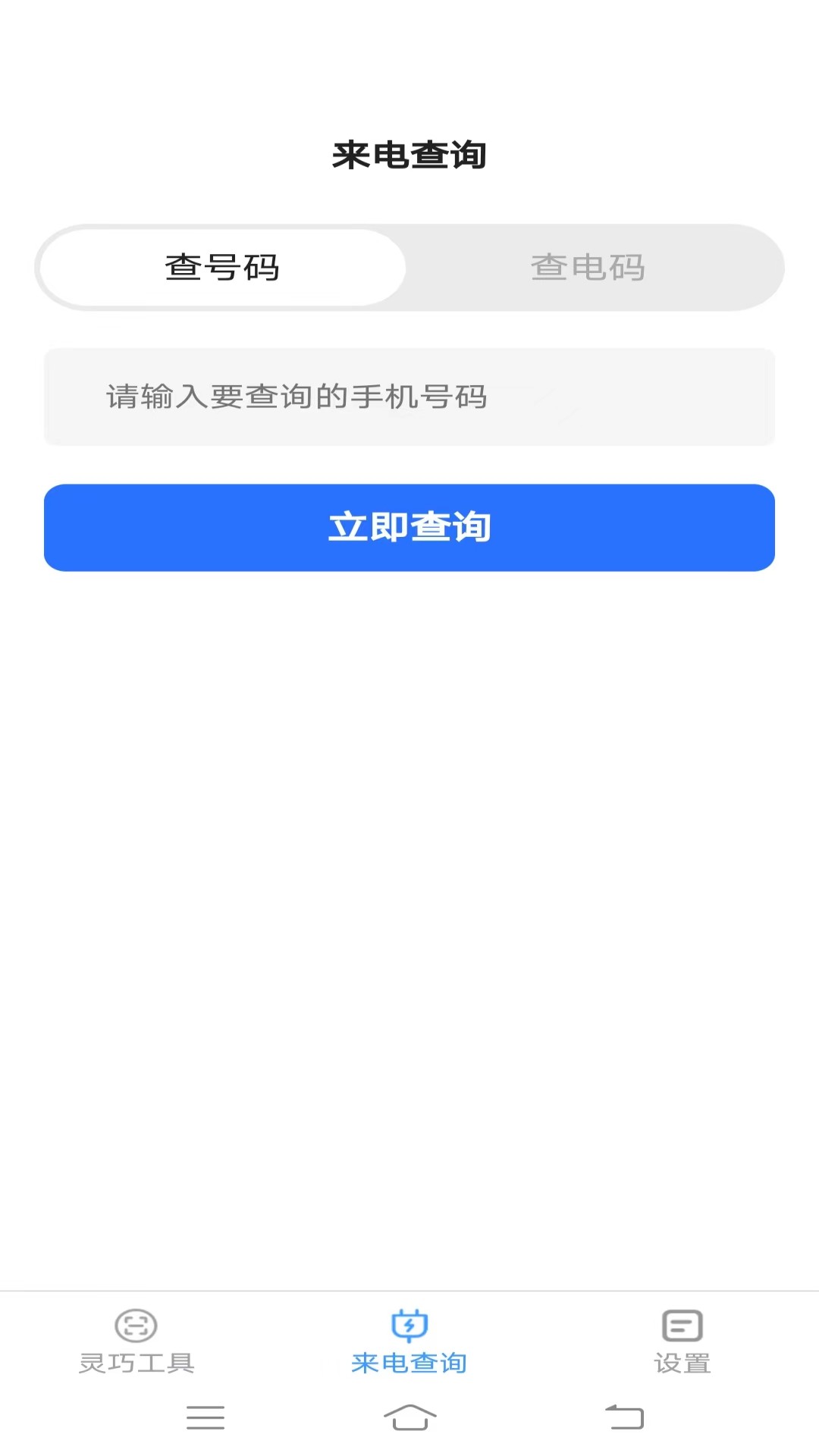Image resolution: width=819 pixels, height=1456 pixels.
Task: Go to the system home screen
Action: tap(409, 1417)
